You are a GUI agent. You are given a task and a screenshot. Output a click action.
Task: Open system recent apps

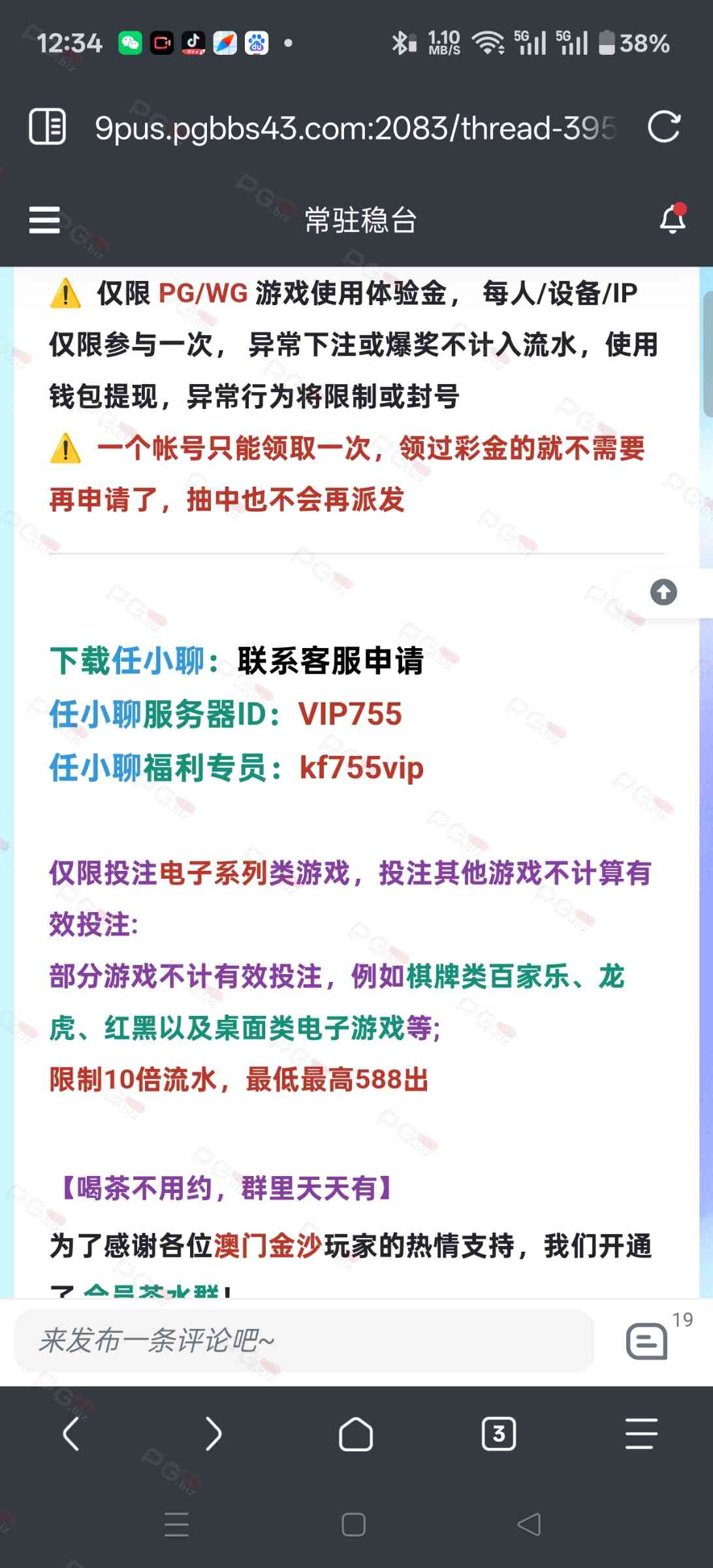click(x=176, y=1524)
